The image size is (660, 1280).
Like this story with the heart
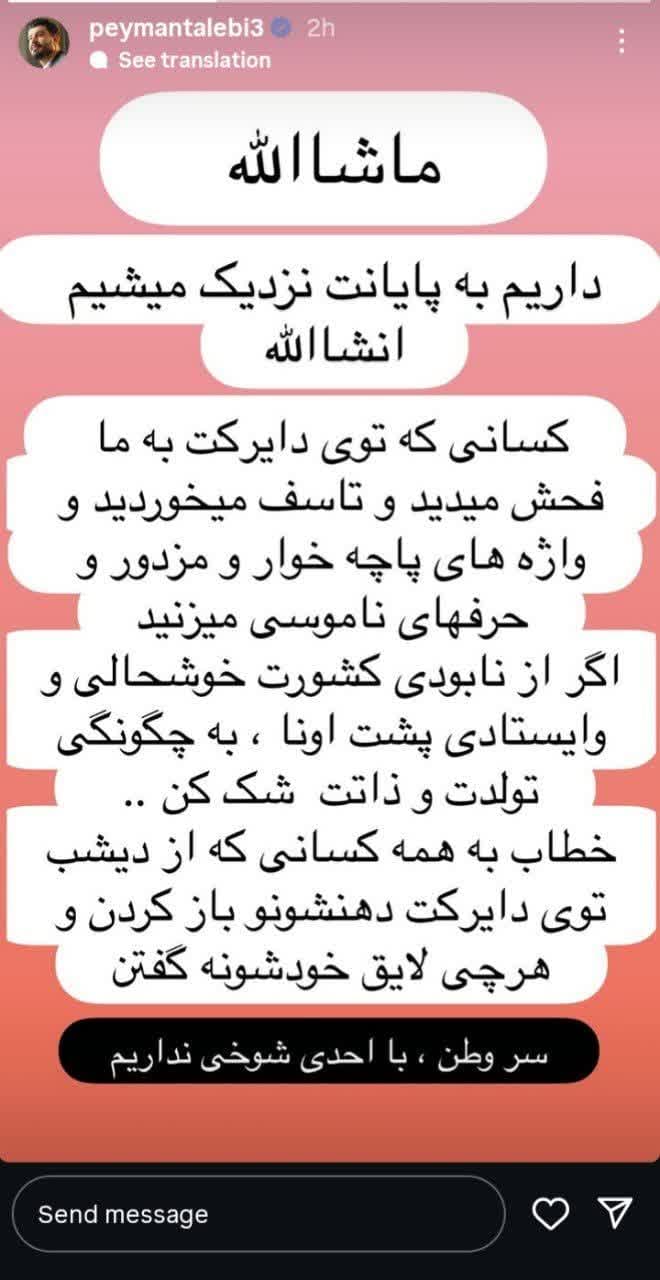(550, 1214)
